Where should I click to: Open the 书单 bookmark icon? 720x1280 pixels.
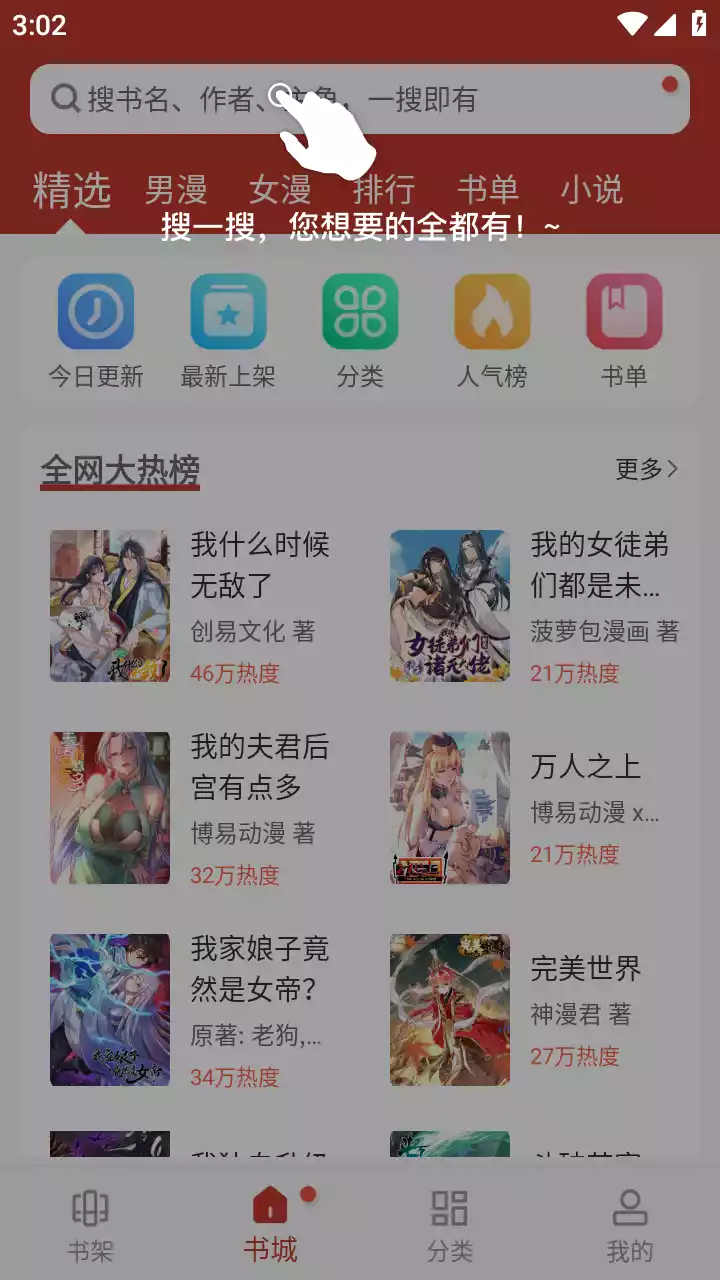point(625,312)
